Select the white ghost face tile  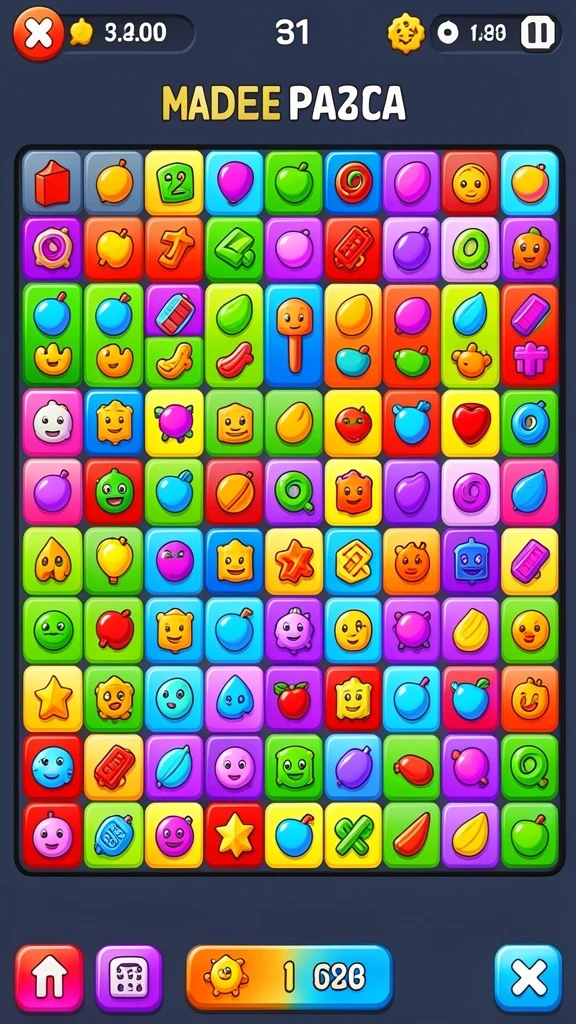point(52,423)
